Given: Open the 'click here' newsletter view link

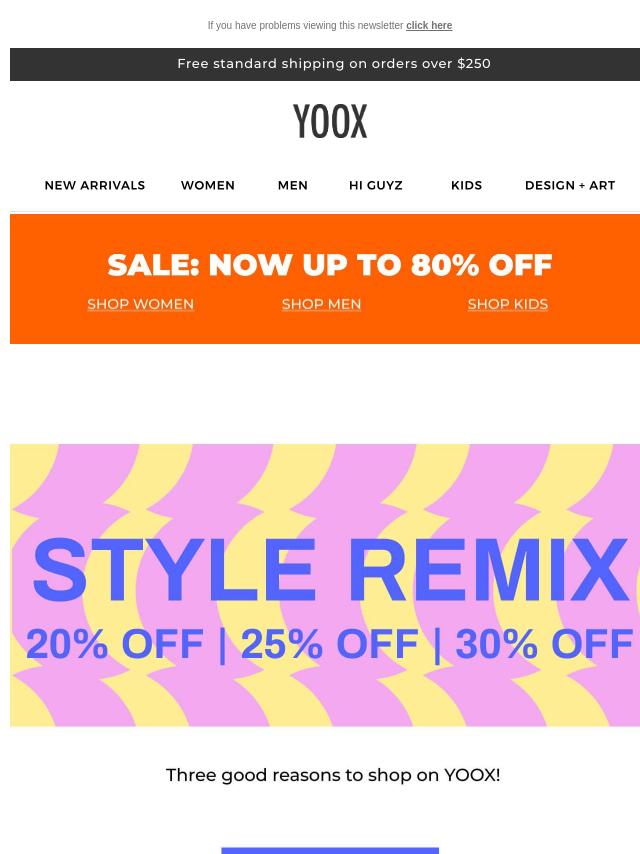Looking at the screenshot, I should point(428,26).
